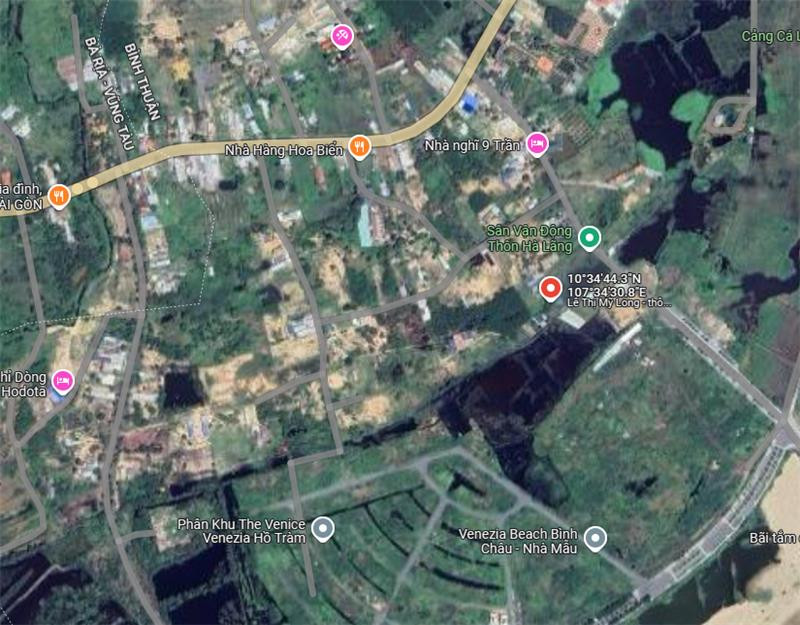Open Phân Khu The Venice Venezia Hồ Tràm pin

point(323,528)
